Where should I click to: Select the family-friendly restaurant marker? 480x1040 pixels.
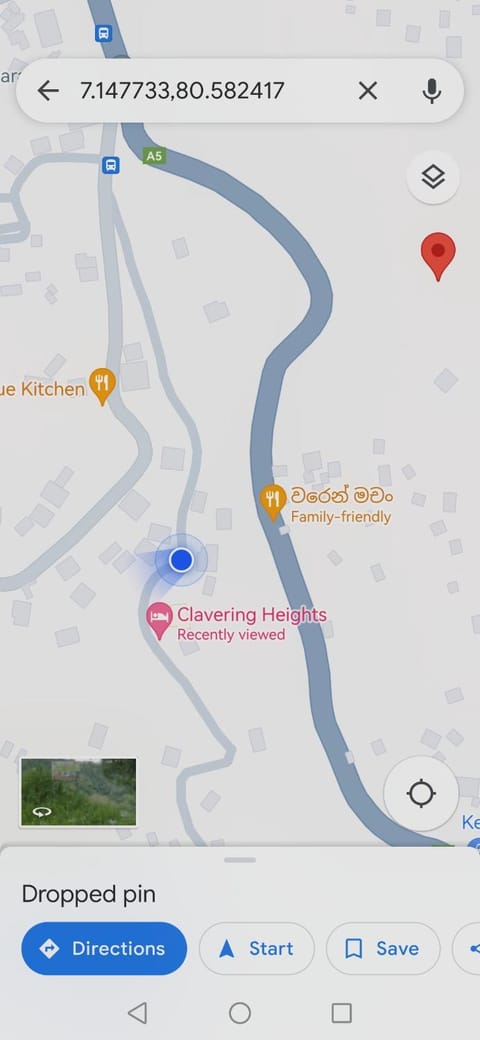click(272, 502)
